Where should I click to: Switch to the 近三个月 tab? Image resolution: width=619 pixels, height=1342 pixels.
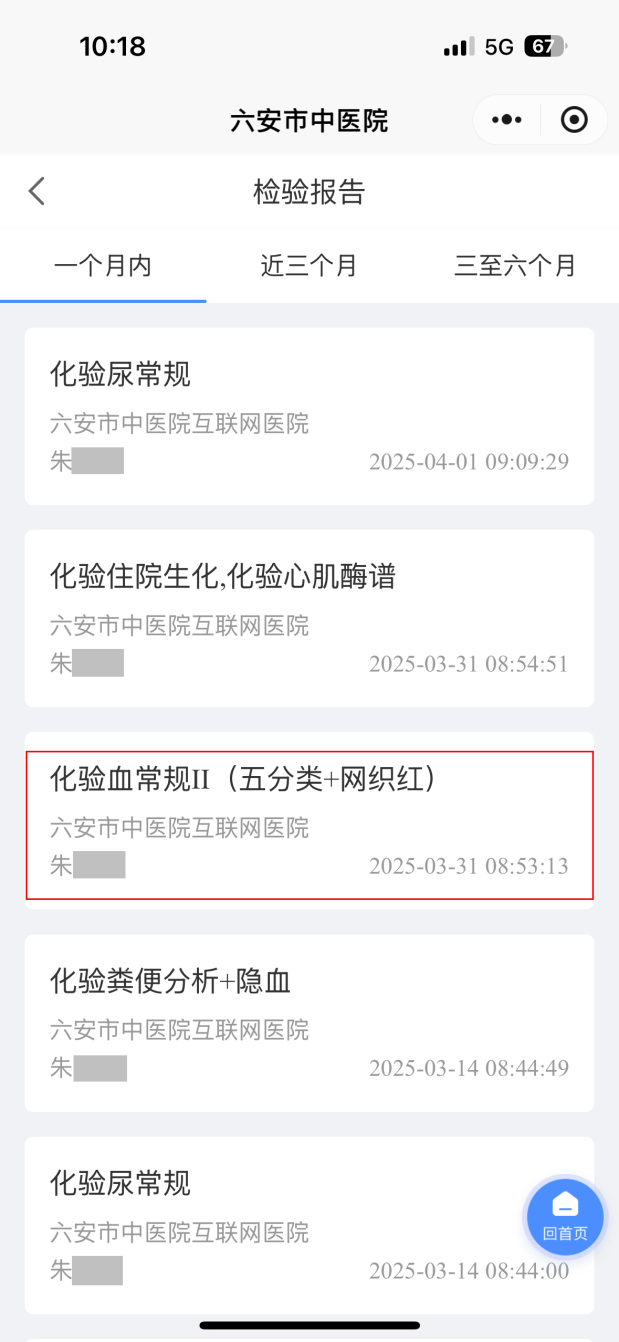309,266
